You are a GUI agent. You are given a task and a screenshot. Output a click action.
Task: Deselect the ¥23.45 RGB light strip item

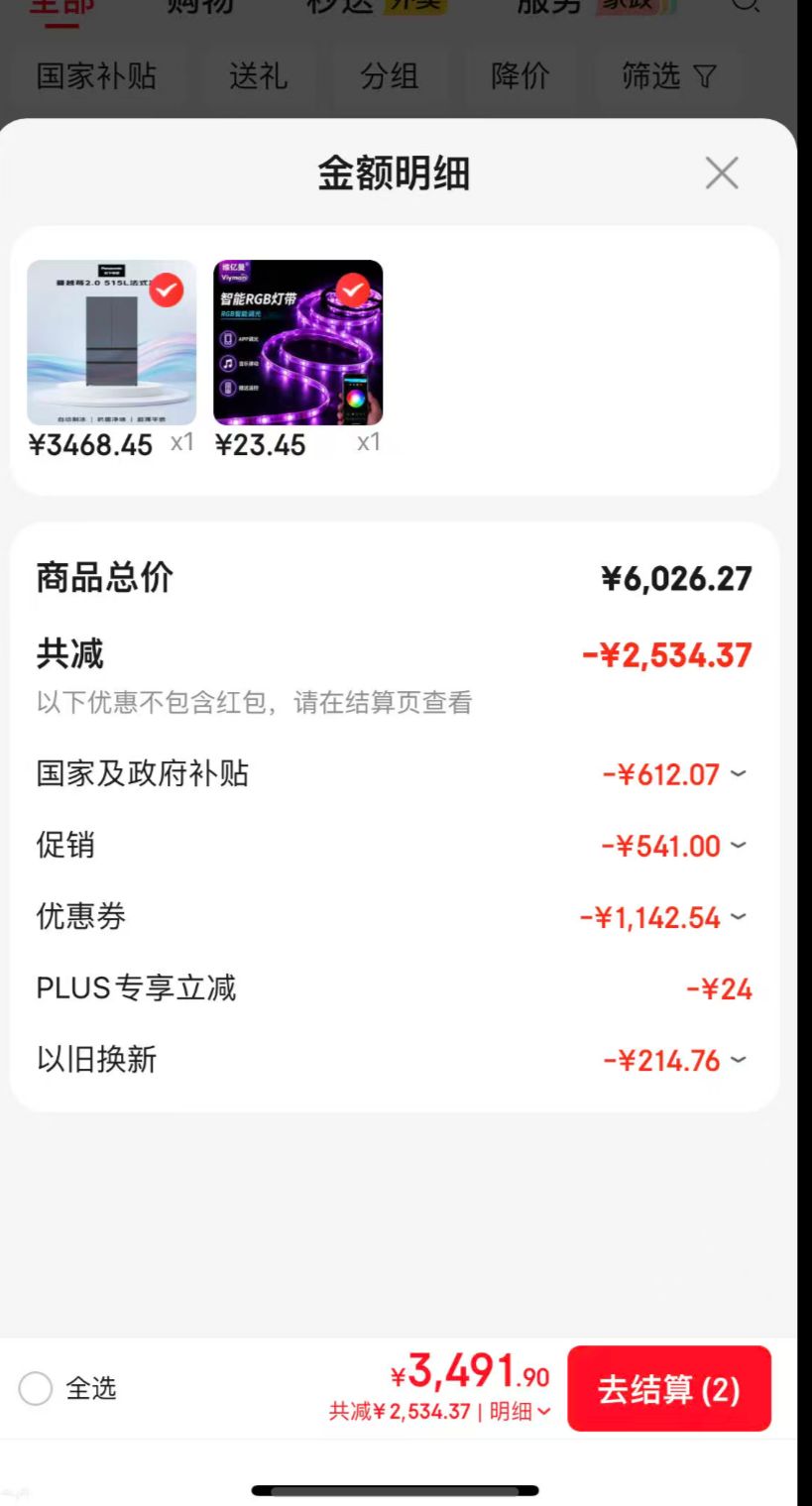click(353, 290)
